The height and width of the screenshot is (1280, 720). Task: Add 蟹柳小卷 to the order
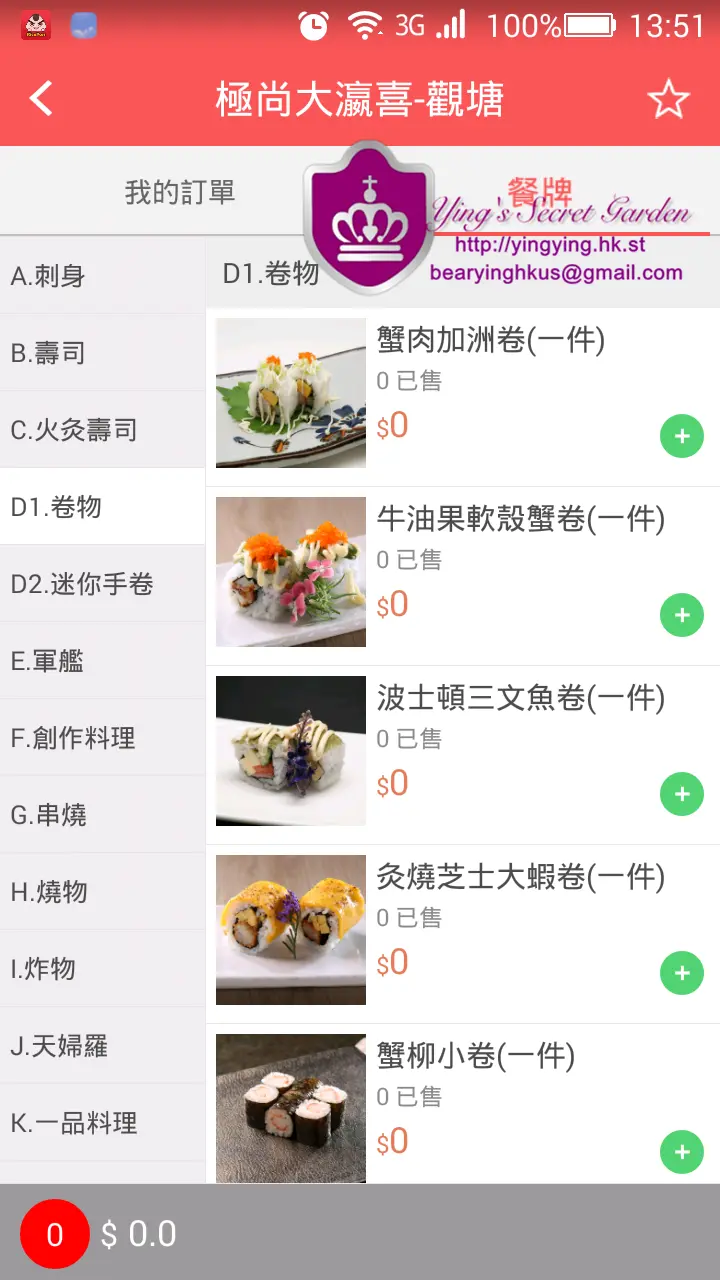(x=682, y=1152)
